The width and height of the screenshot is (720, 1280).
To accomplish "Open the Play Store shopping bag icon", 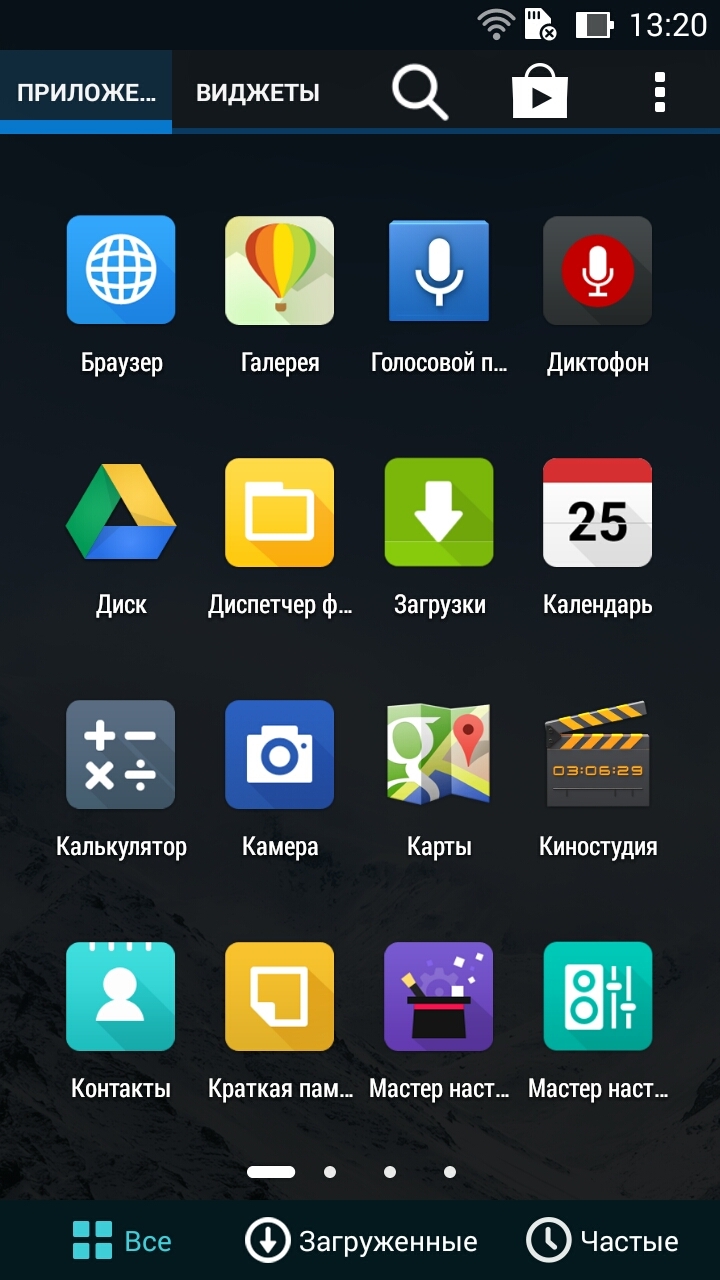I will [540, 93].
